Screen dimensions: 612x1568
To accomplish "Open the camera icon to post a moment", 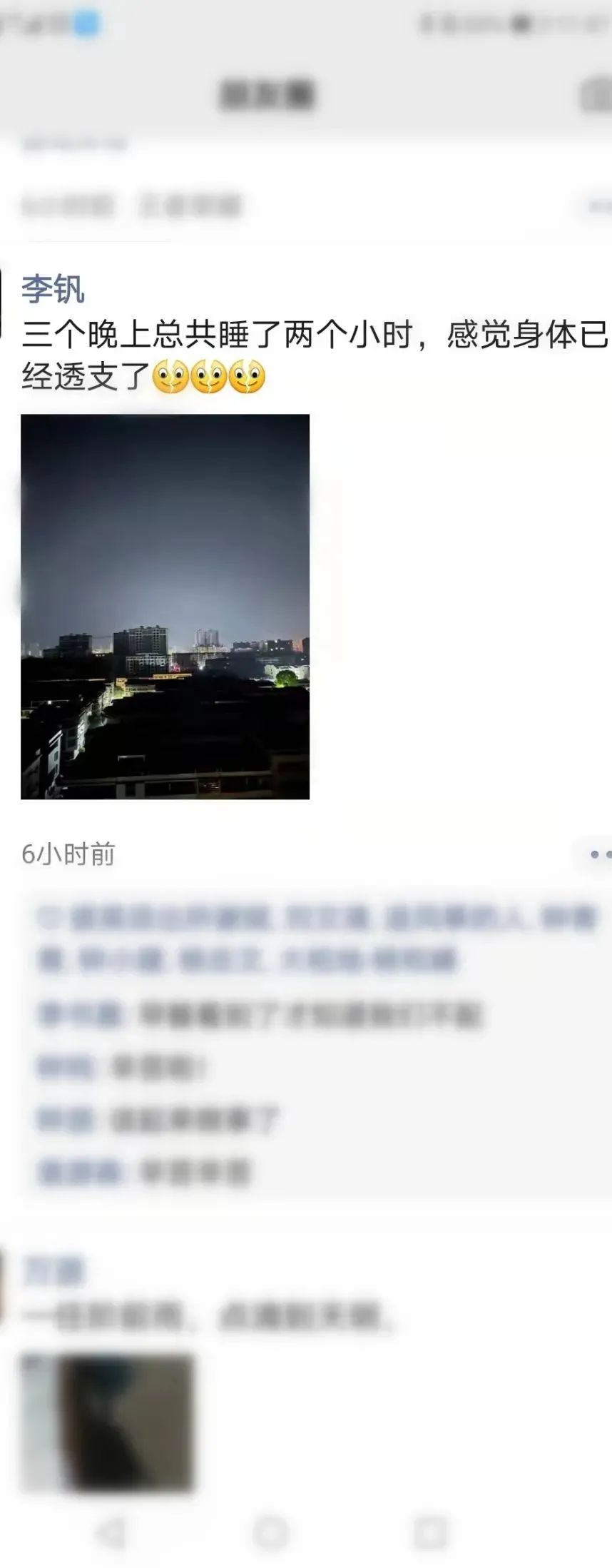I will click(x=596, y=94).
